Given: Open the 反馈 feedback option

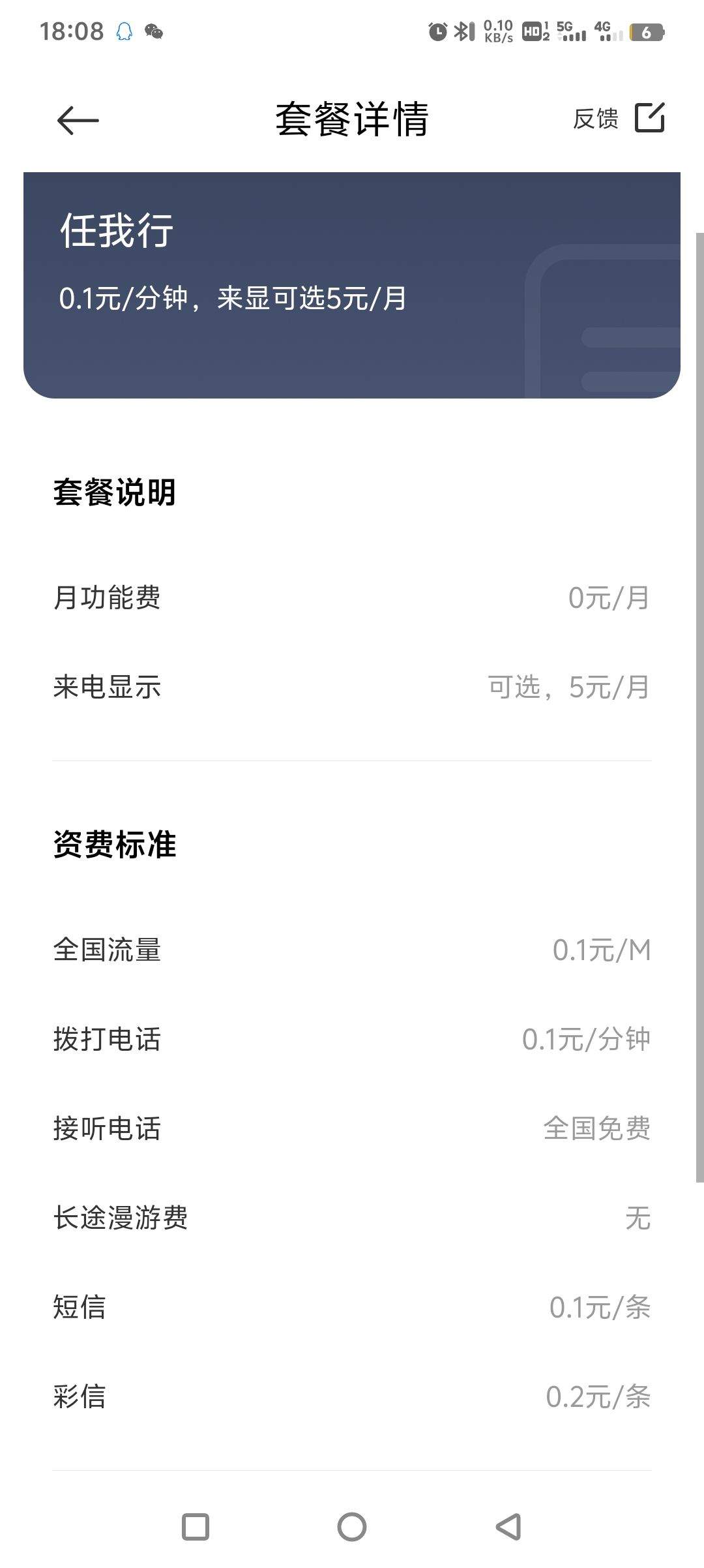Looking at the screenshot, I should point(619,118).
